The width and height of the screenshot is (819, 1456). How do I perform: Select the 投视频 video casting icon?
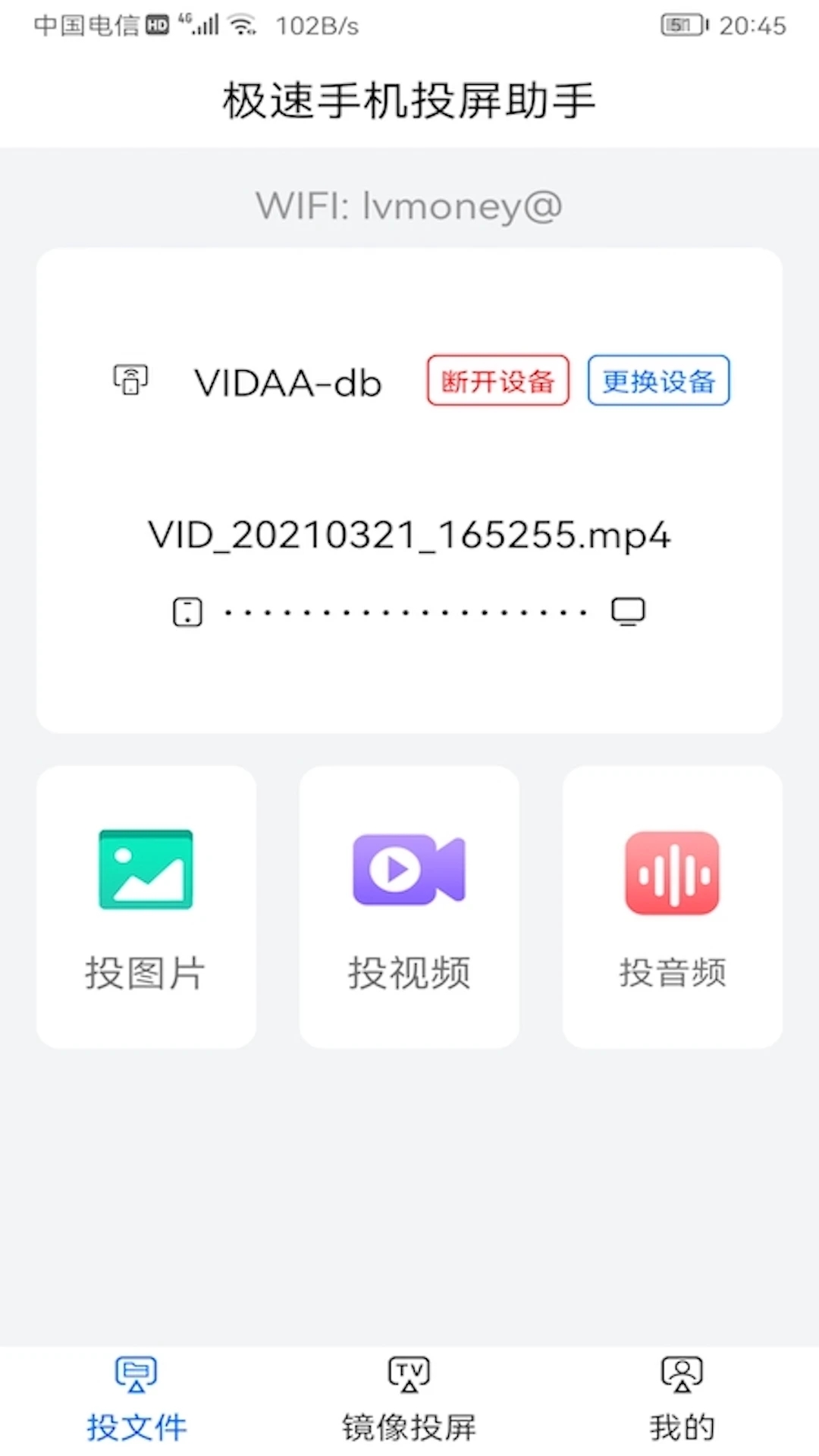409,869
